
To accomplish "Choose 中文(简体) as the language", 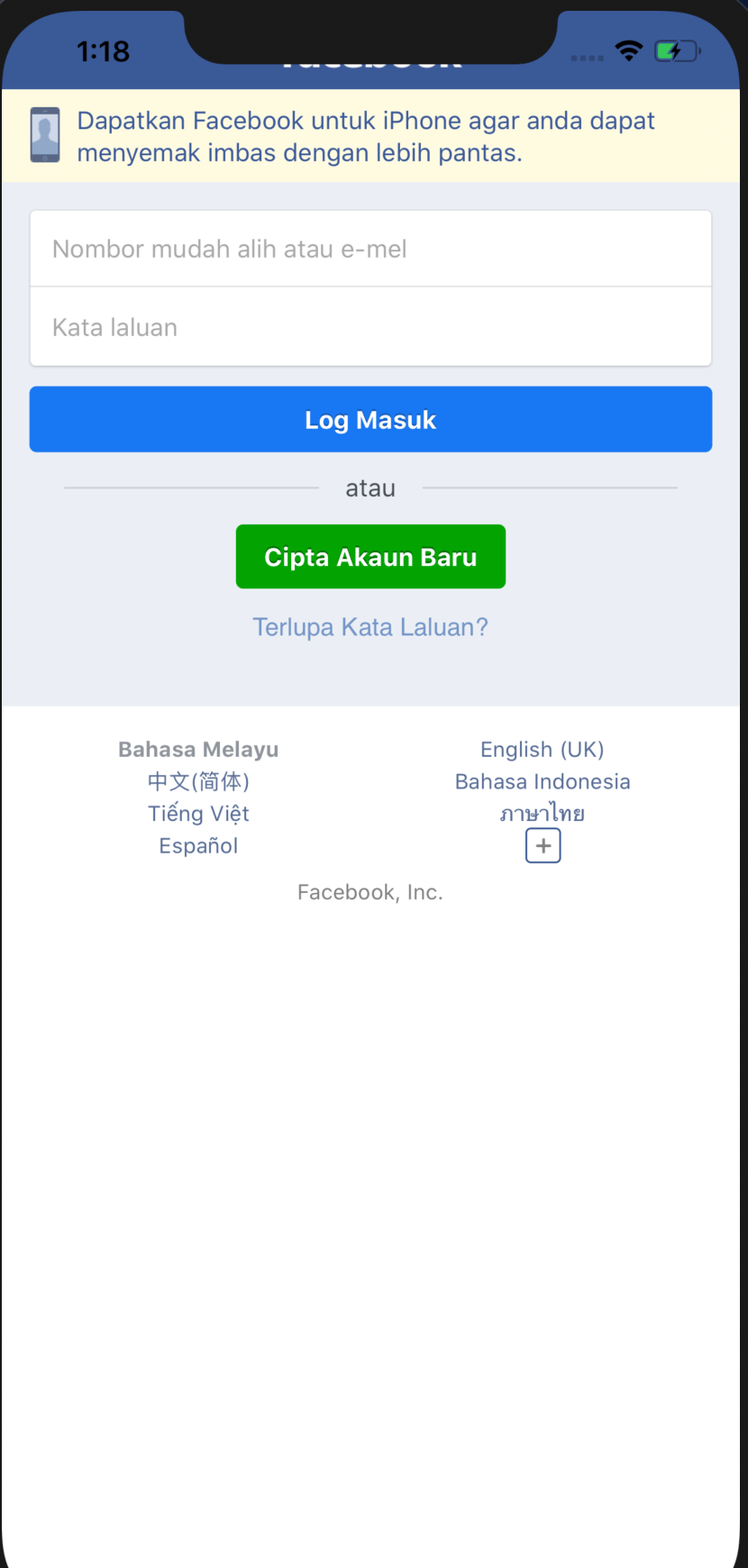I will (x=198, y=781).
